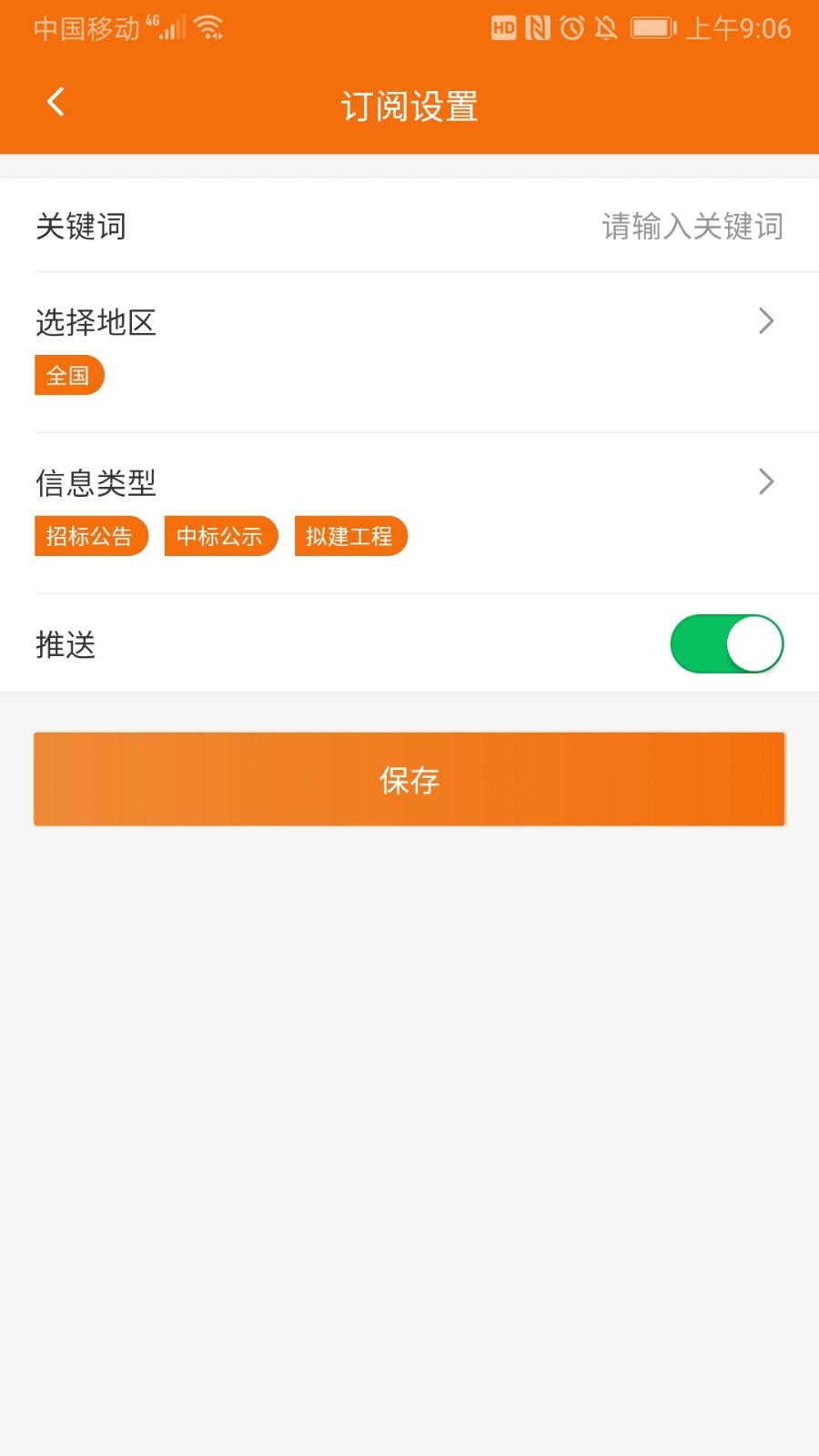Deselect the 招标公告 information type tag

(91, 536)
